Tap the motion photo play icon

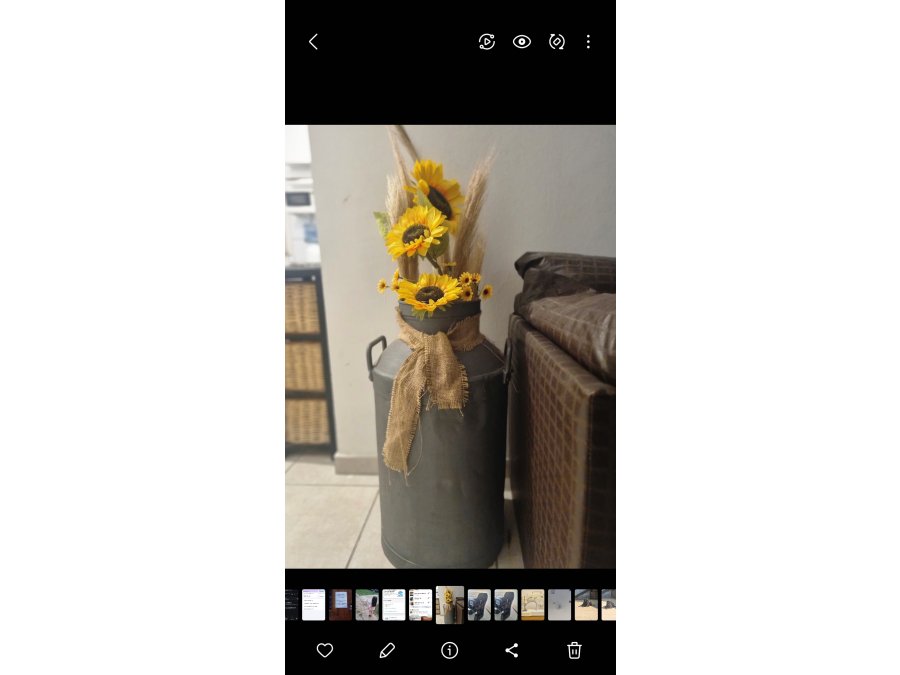tap(487, 42)
